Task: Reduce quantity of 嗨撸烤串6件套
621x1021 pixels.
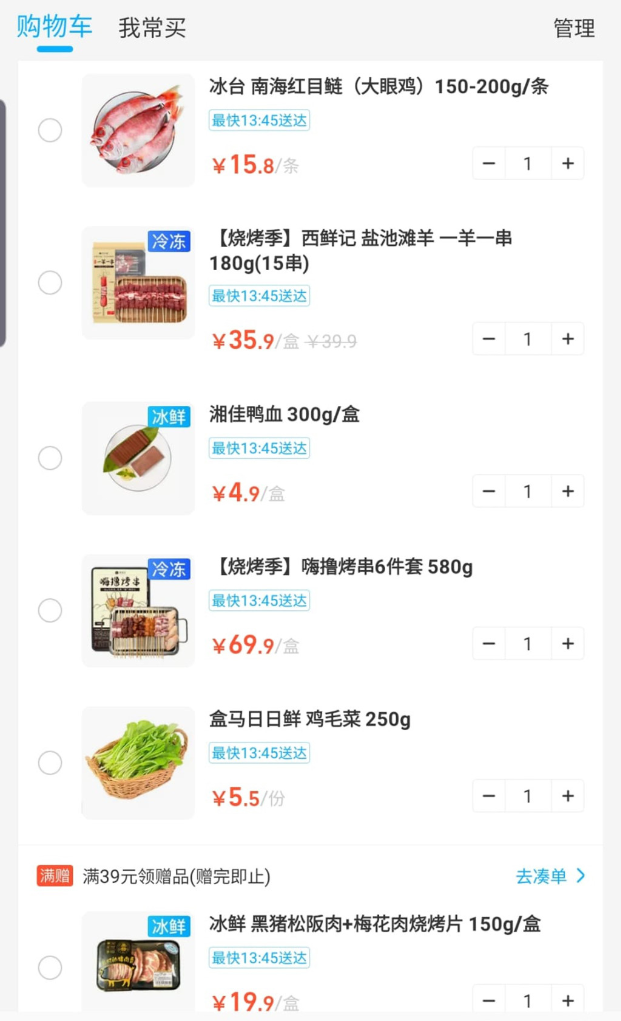Action: 488,643
